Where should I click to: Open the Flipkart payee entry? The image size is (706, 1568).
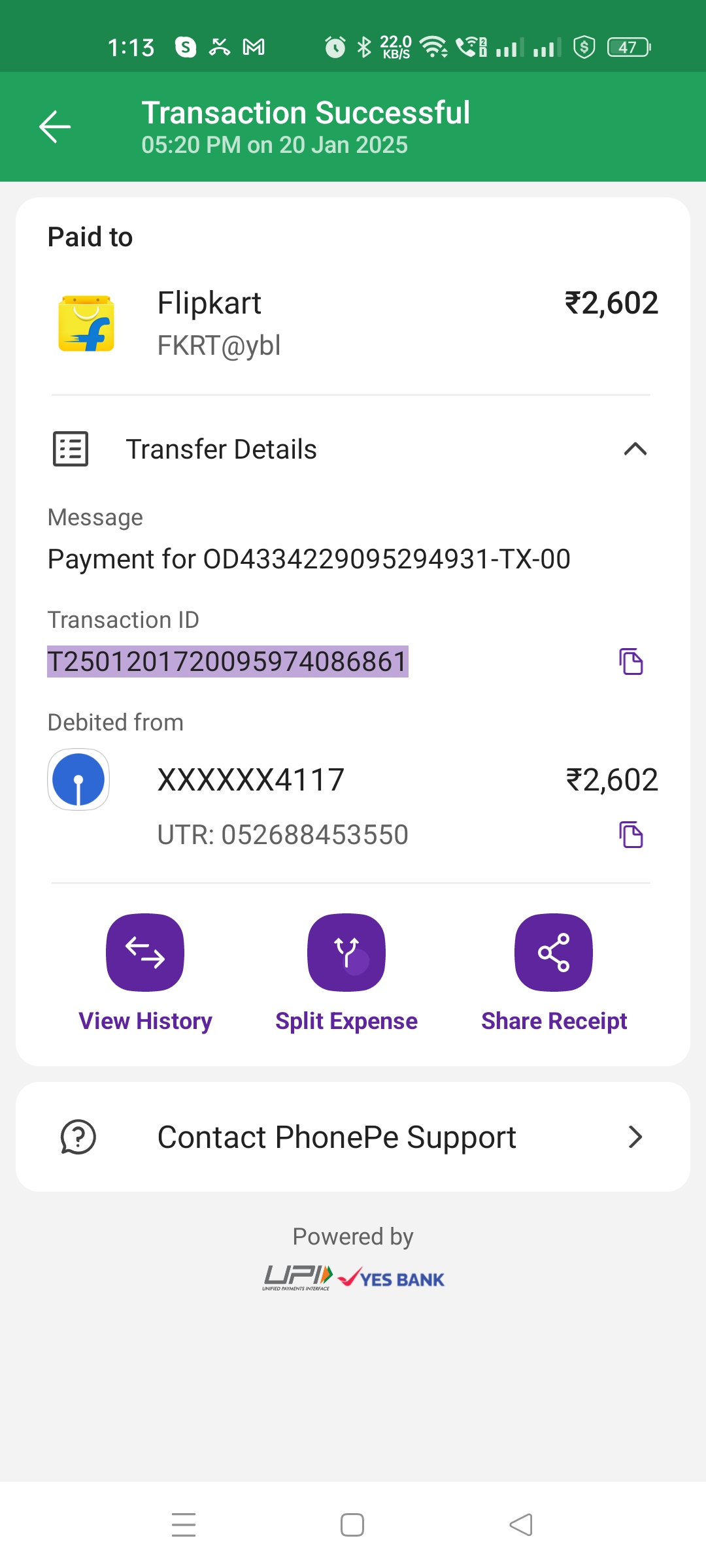[x=353, y=323]
